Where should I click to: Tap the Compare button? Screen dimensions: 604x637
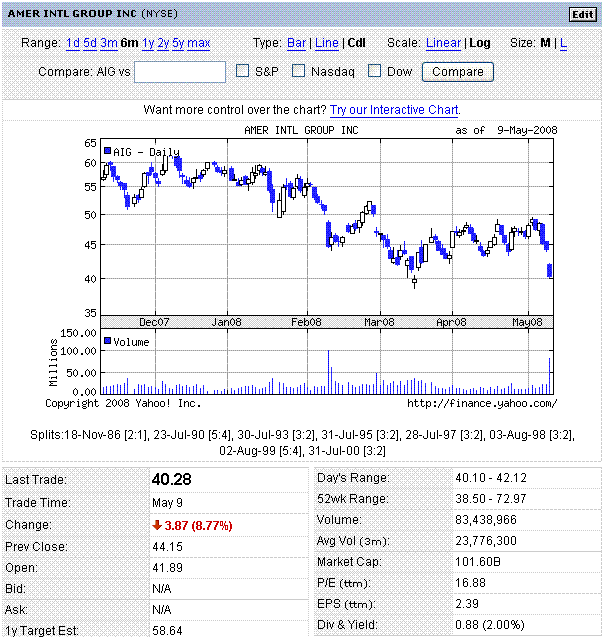457,72
